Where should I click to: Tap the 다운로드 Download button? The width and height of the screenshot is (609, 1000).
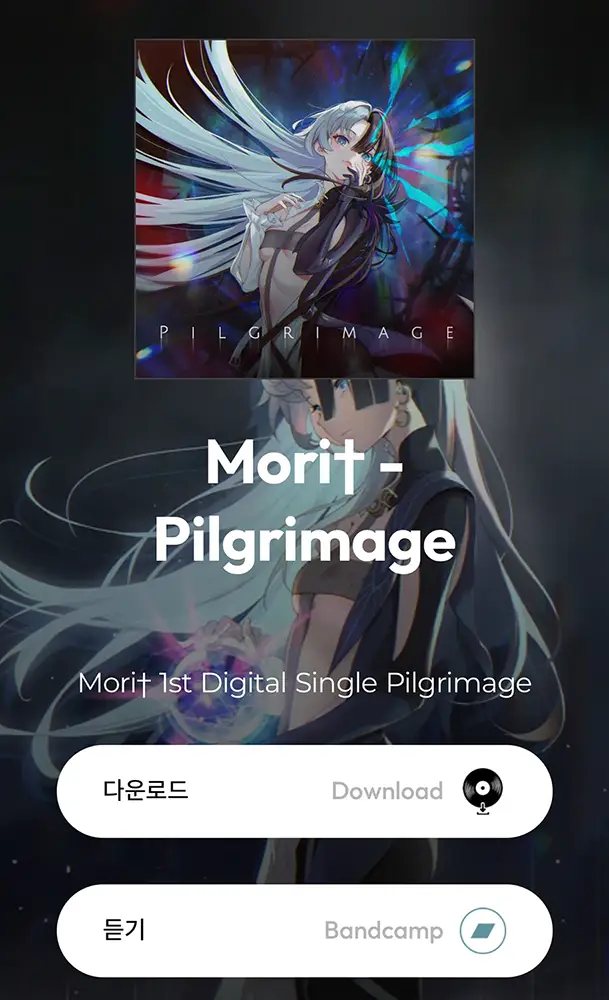tap(304, 791)
